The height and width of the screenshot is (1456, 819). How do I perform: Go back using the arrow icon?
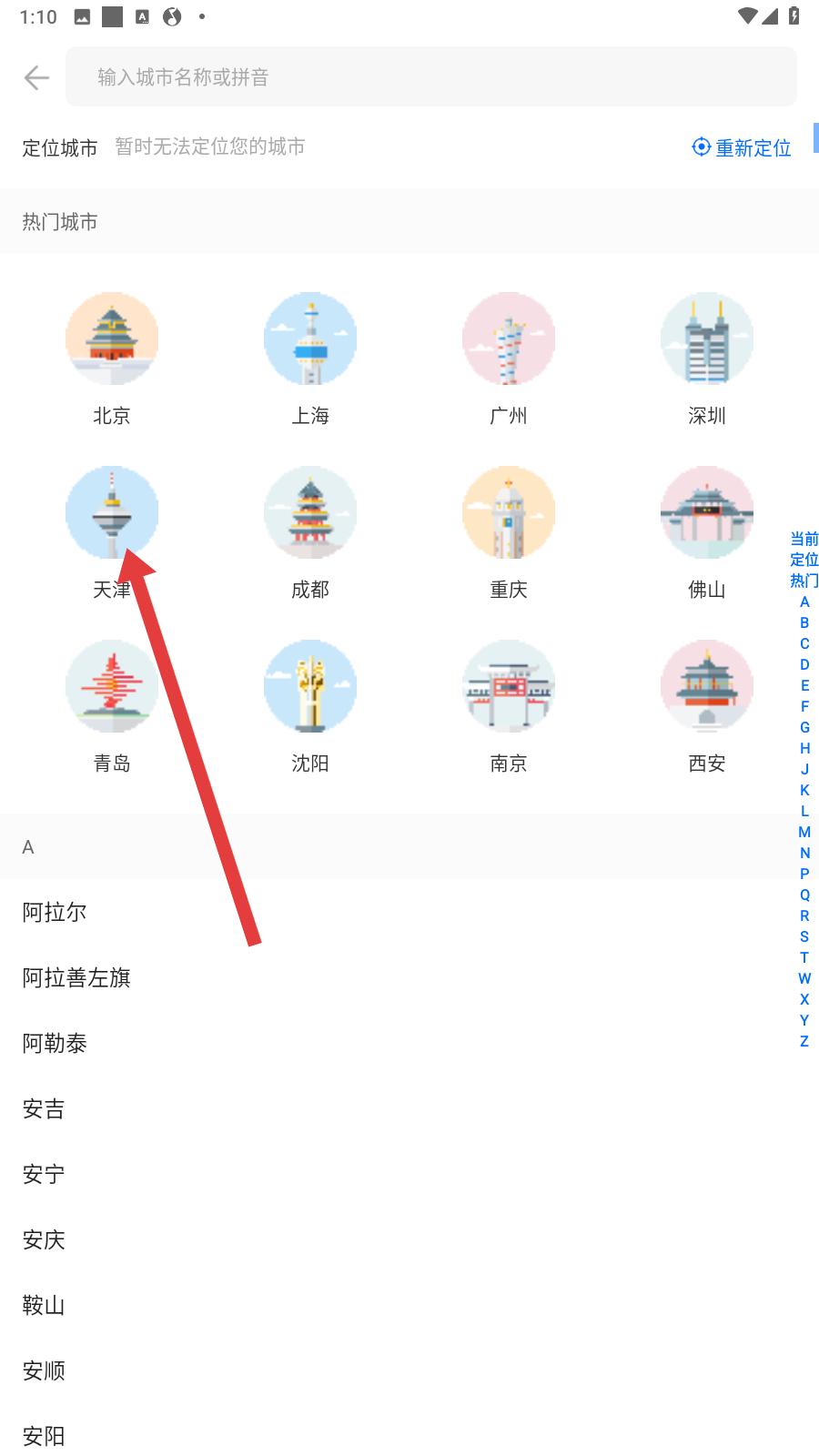[36, 77]
